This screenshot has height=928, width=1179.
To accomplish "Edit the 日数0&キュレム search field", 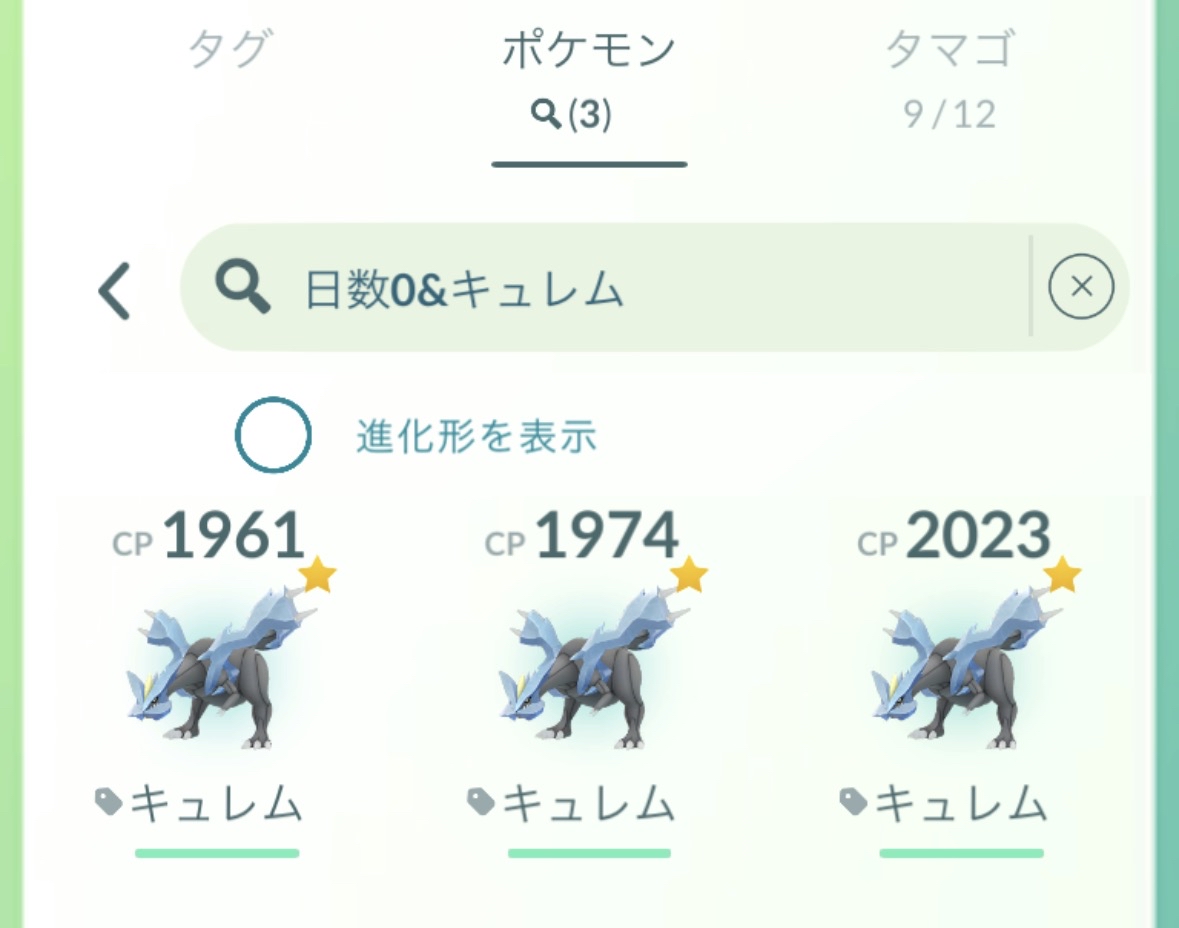I will [600, 289].
